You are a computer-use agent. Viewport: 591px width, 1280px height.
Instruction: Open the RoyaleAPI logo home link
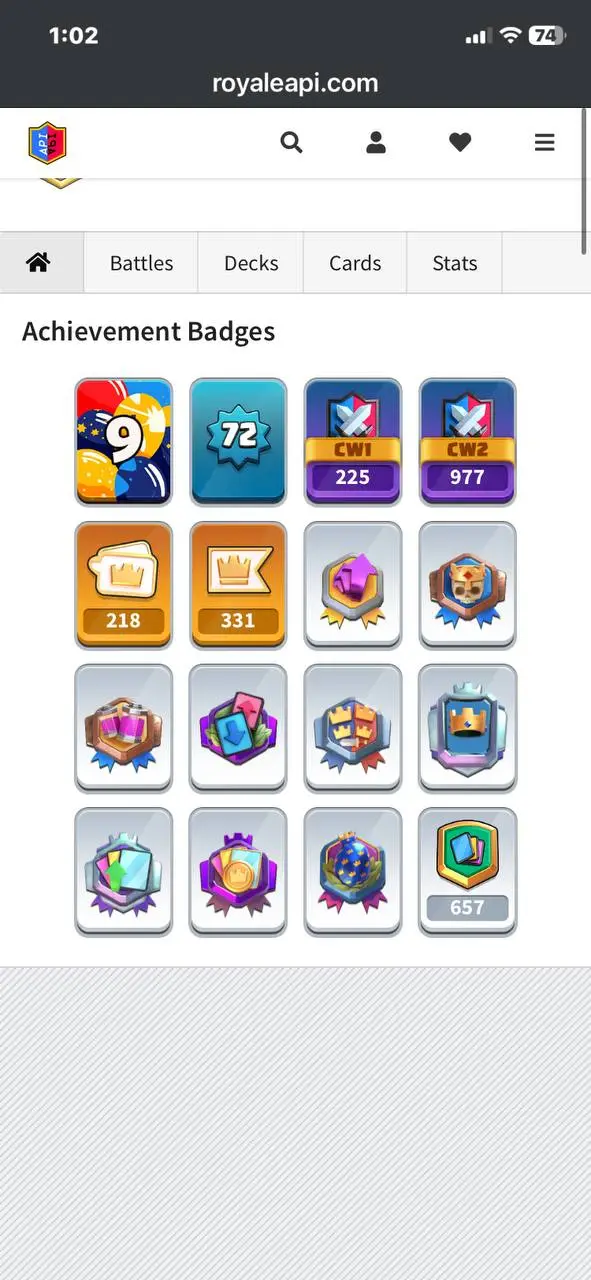[47, 143]
